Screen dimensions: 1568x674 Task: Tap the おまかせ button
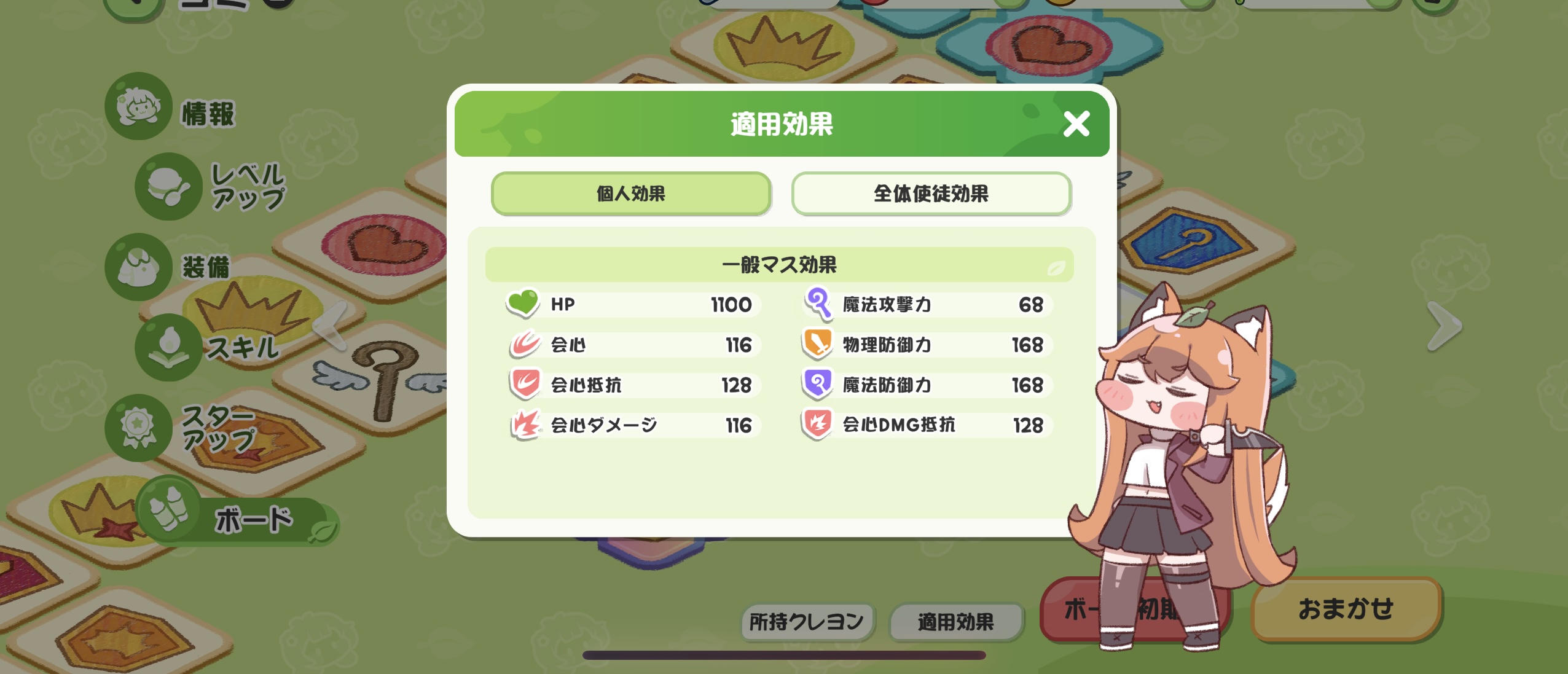click(1346, 609)
